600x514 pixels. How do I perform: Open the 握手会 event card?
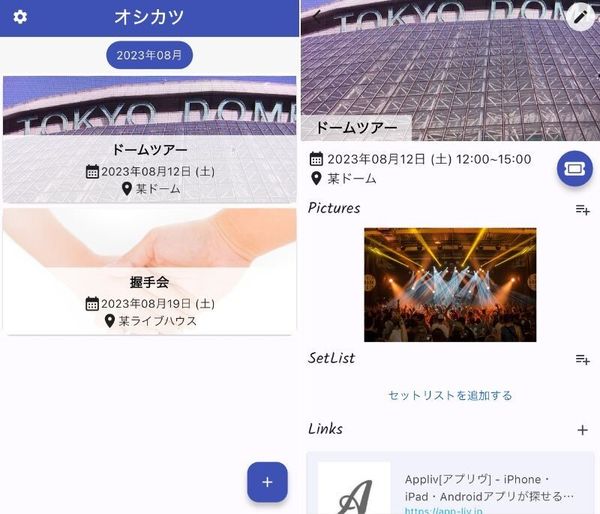click(x=149, y=272)
